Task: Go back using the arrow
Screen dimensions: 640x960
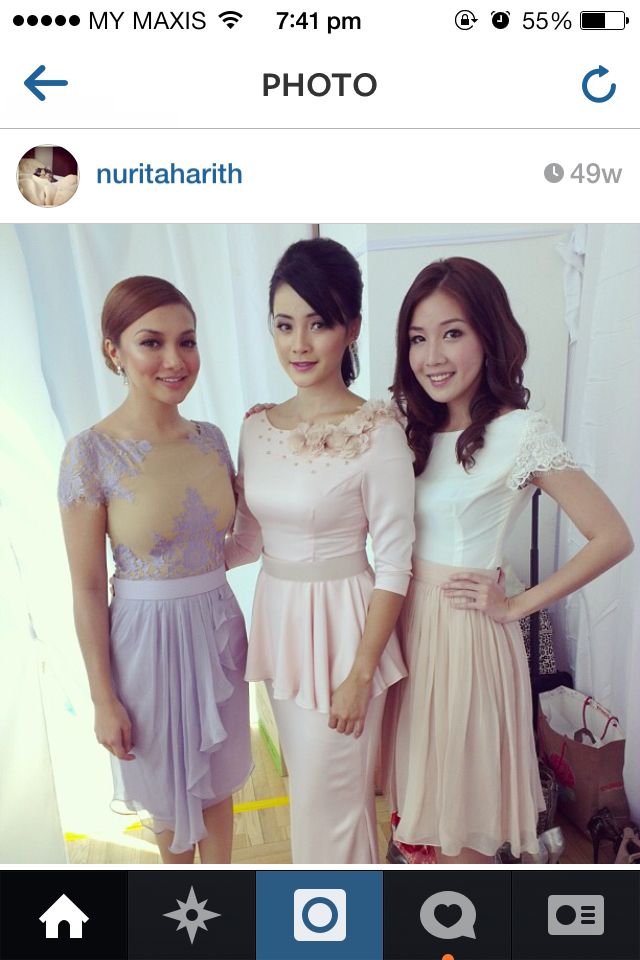Action: tap(45, 84)
